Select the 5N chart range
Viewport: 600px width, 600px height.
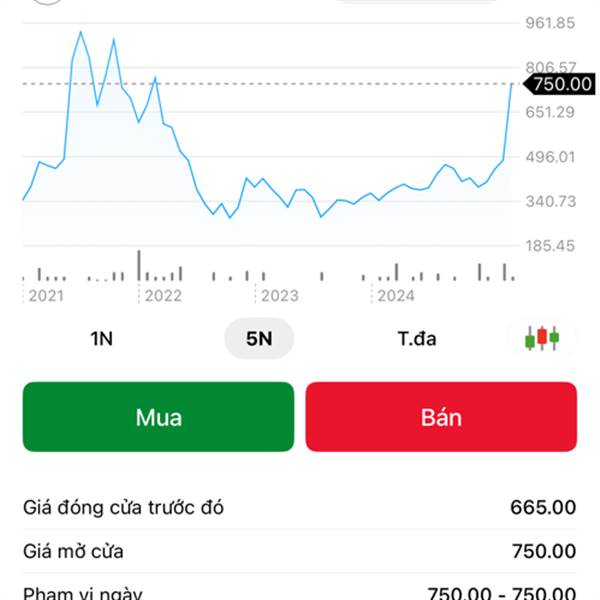click(x=258, y=339)
